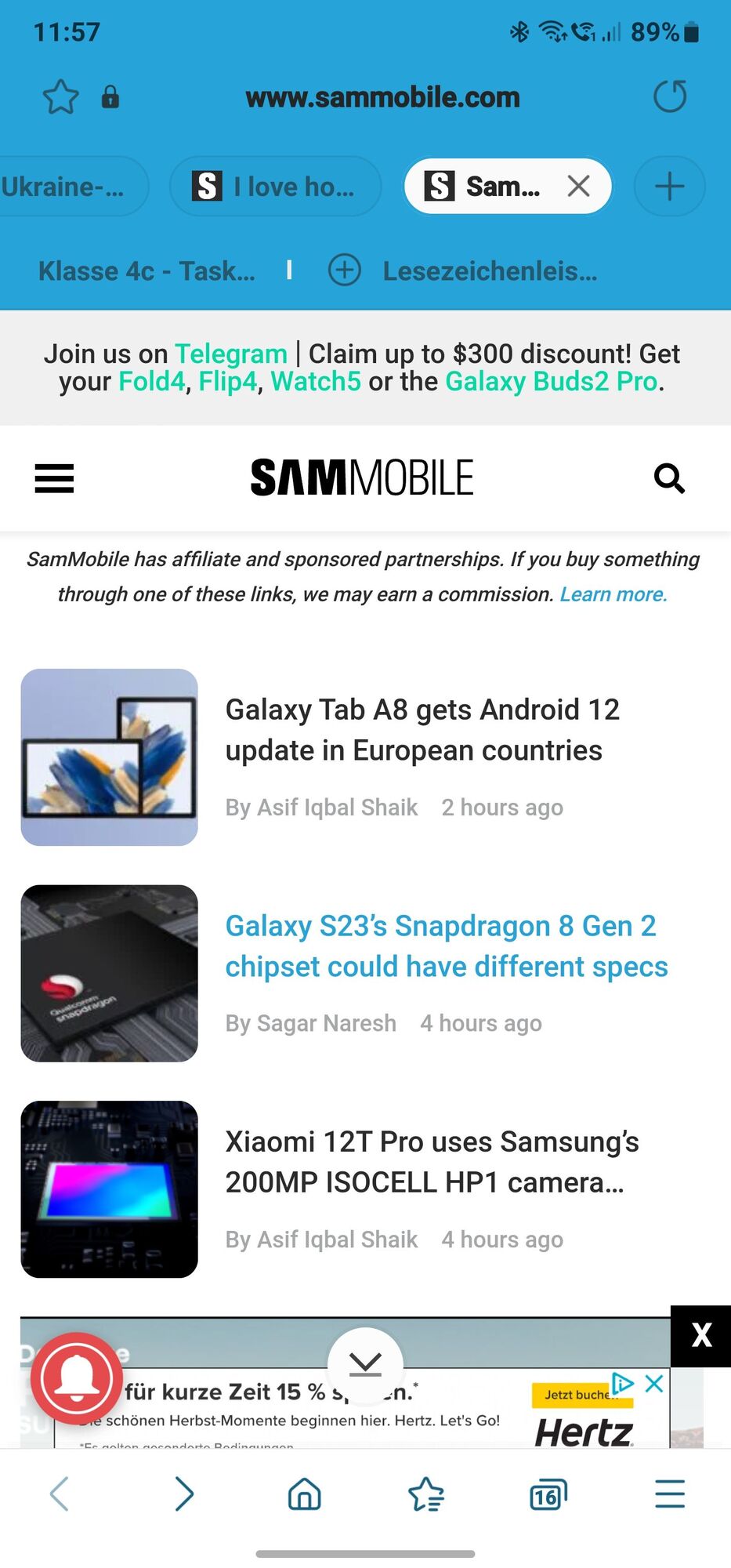Open the SamMobile hamburger menu
The height and width of the screenshot is (1568, 731).
tap(54, 478)
